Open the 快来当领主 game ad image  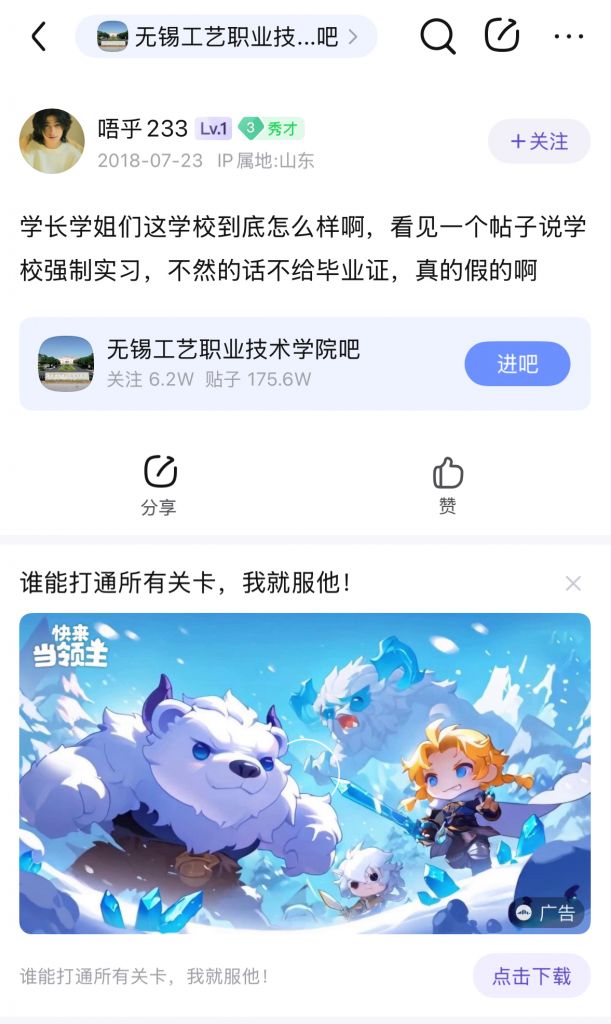[305, 772]
